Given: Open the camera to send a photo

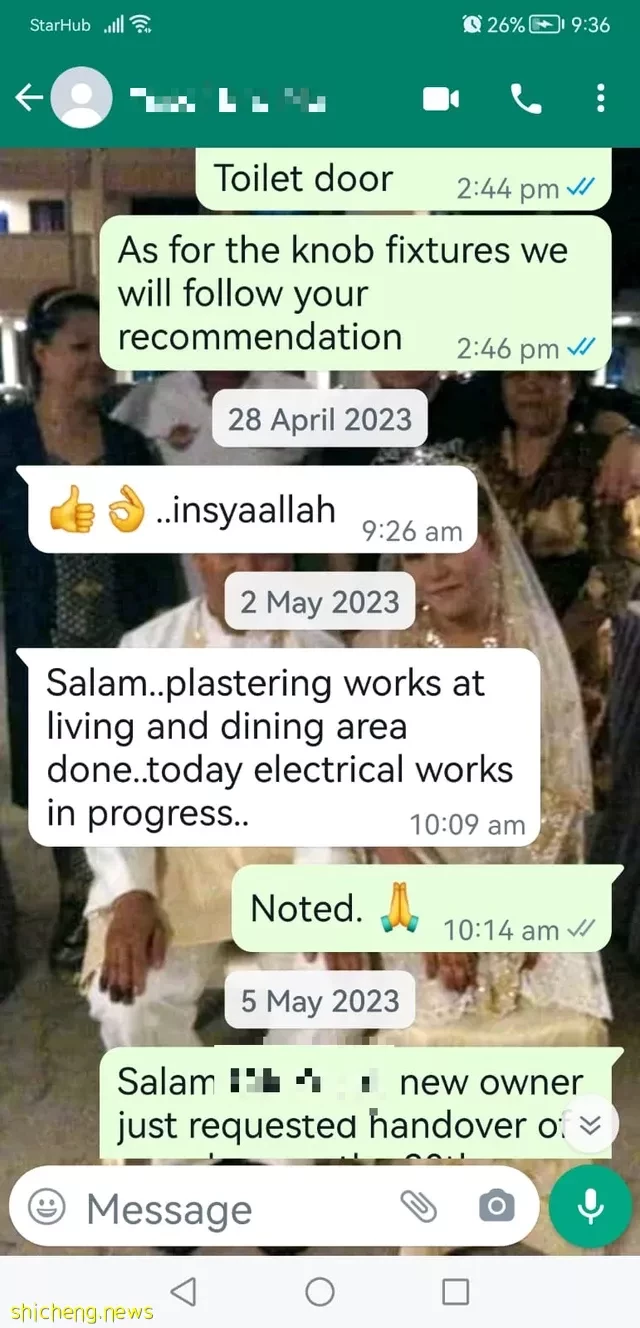Looking at the screenshot, I should [496, 1207].
